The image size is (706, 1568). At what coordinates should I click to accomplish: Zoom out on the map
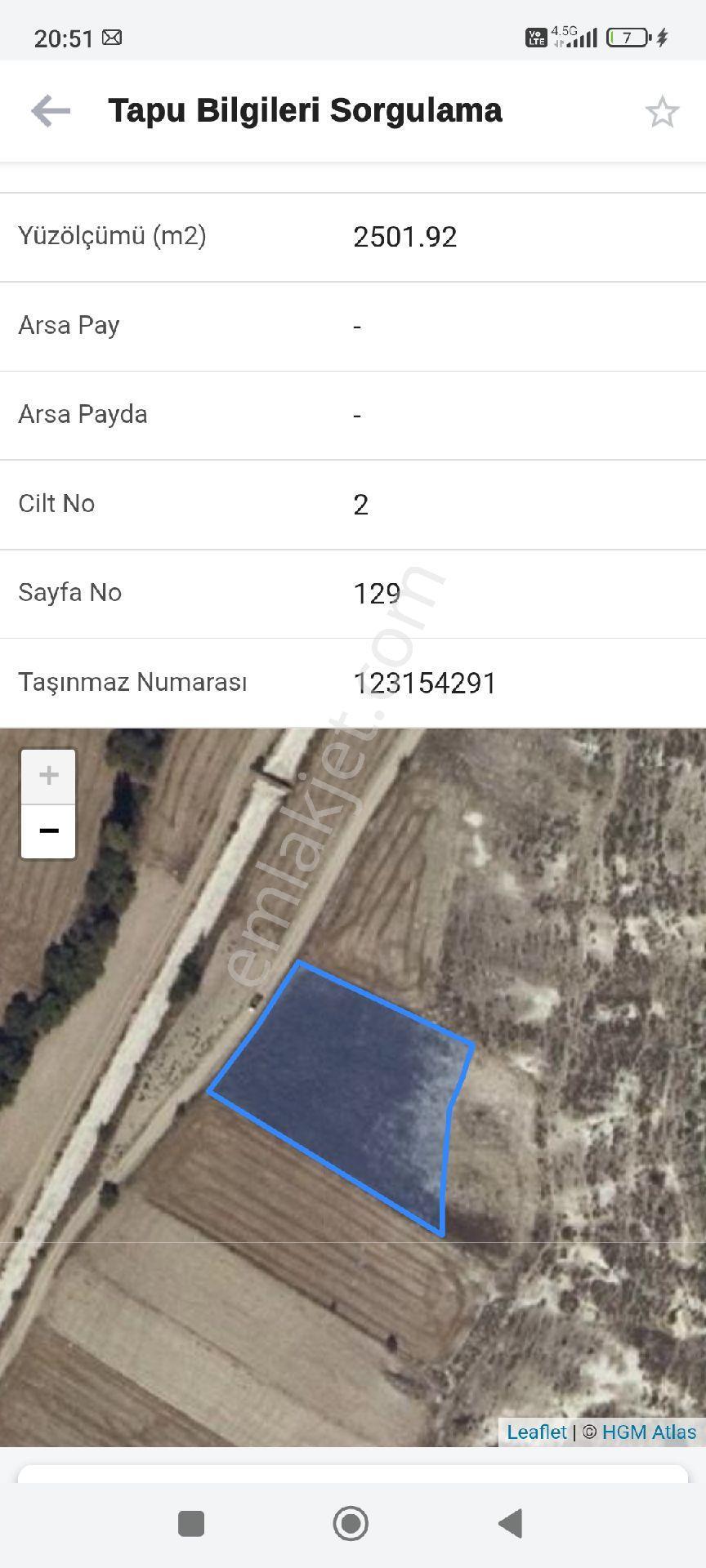click(48, 831)
